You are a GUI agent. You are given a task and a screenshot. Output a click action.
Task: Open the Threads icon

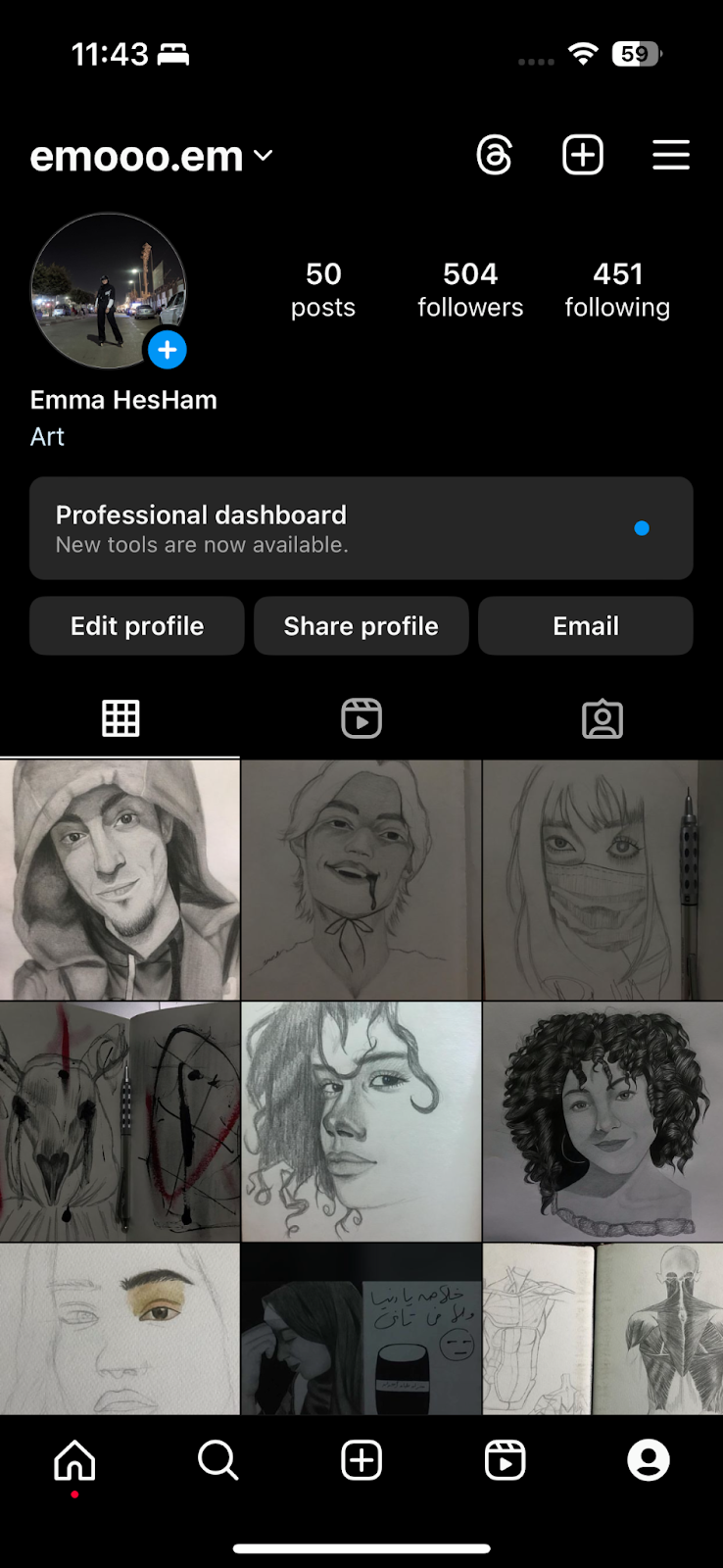[x=495, y=155]
